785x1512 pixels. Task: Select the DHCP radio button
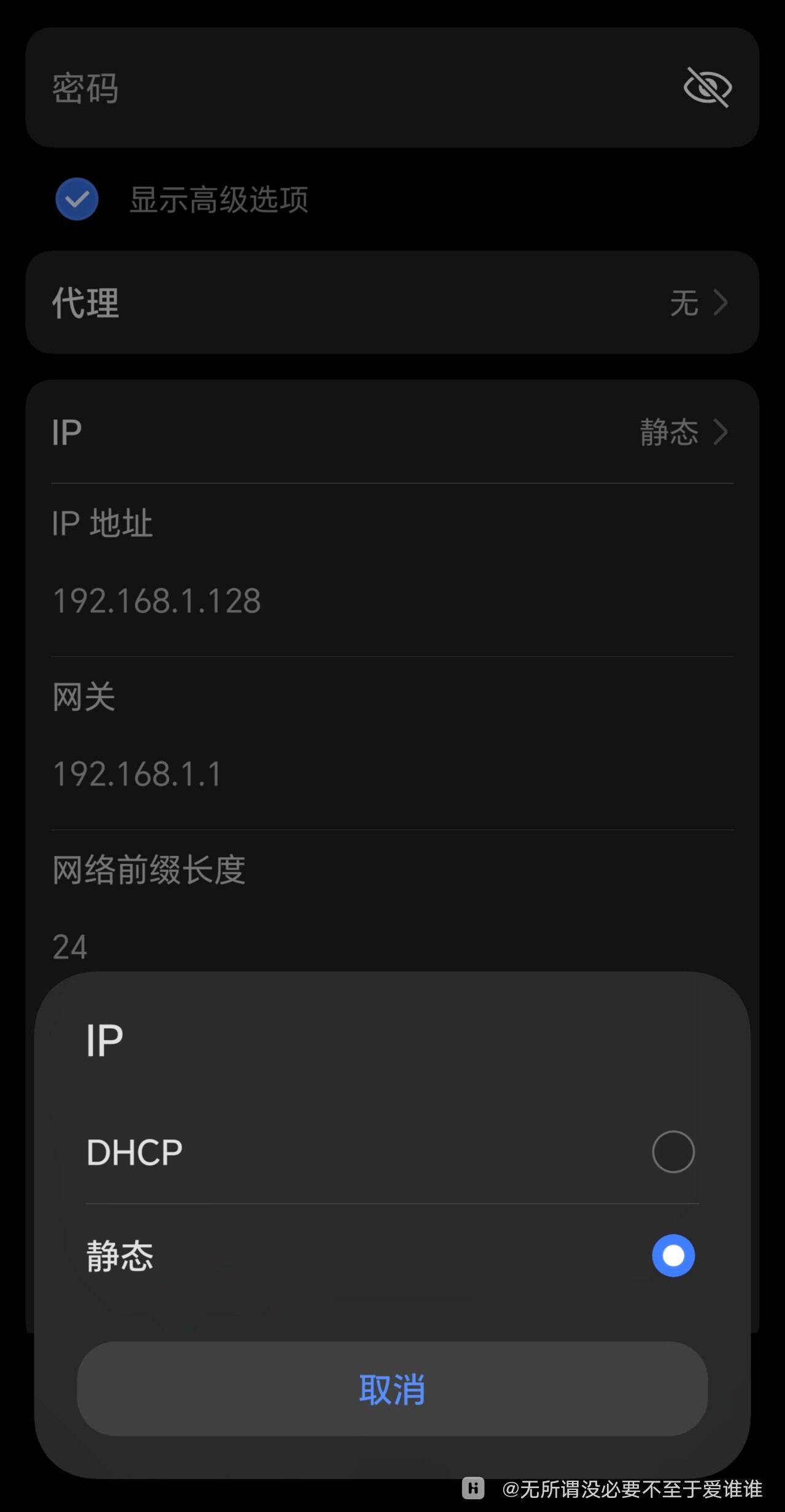[x=673, y=1151]
